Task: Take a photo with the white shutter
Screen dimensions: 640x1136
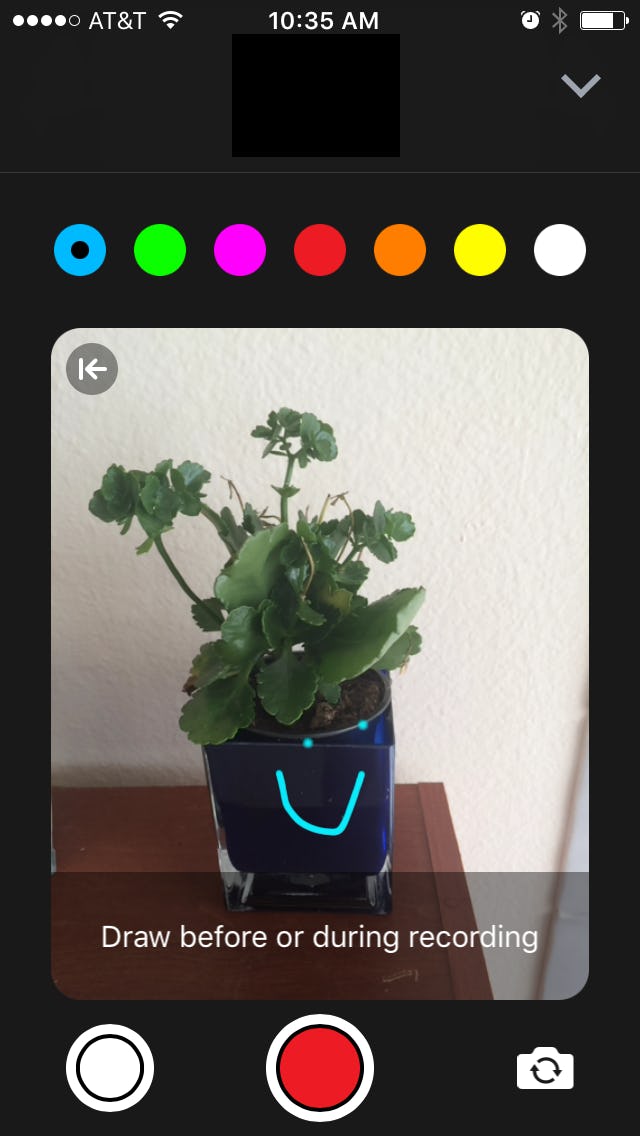Action: pos(110,1068)
